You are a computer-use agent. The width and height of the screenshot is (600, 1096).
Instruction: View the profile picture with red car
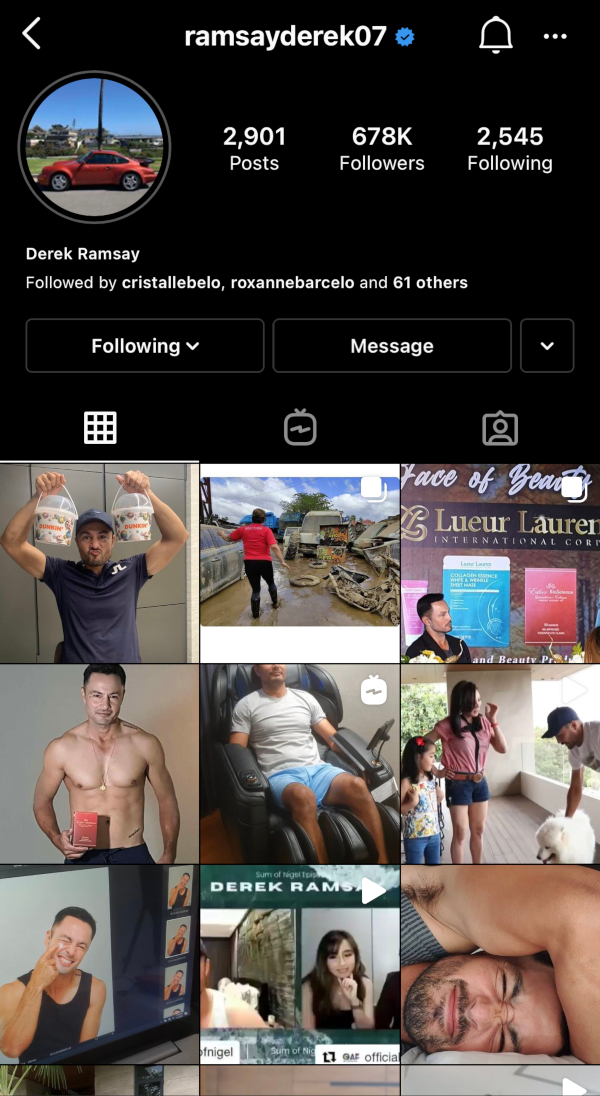[95, 147]
